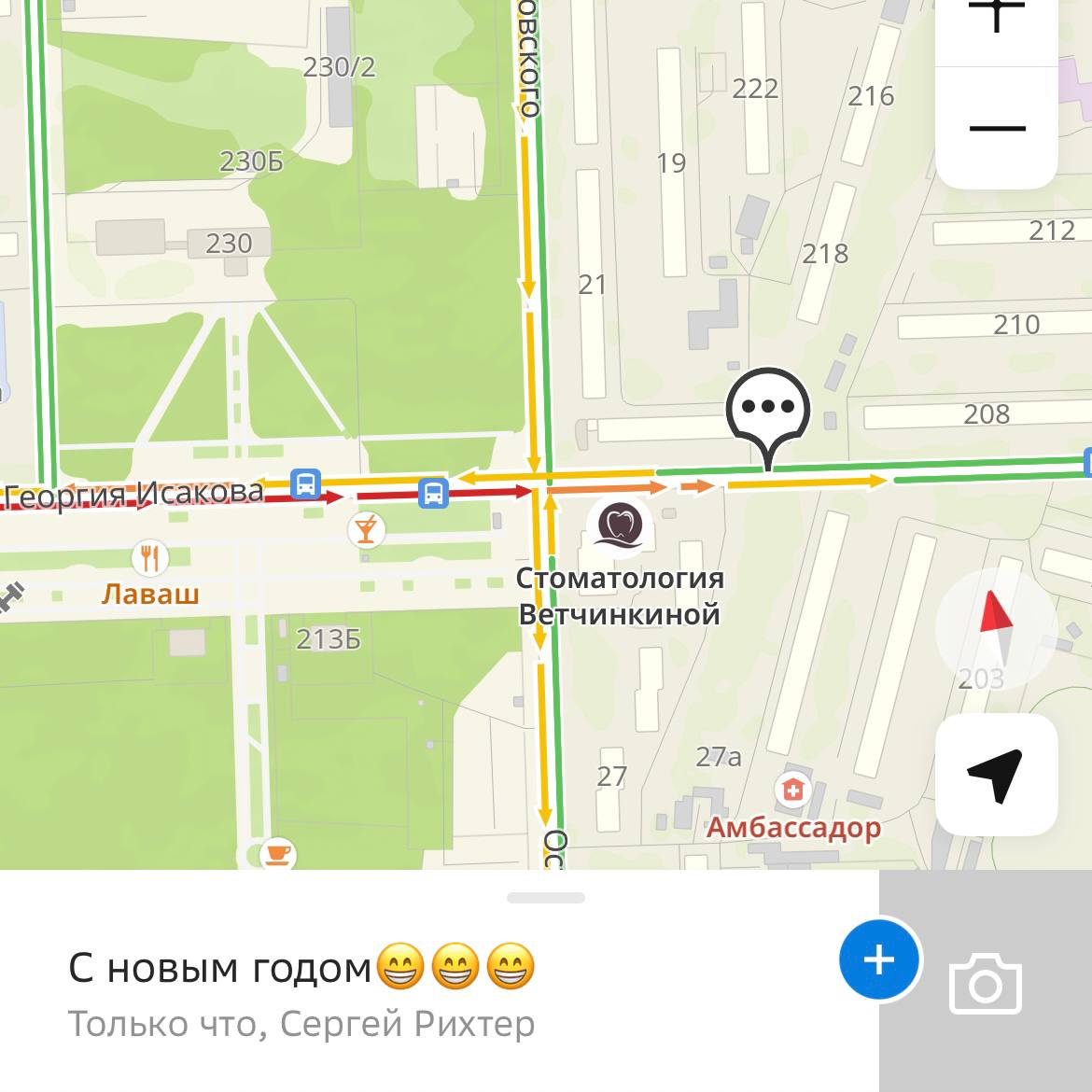Open the Амбассадор place marker
Screen dimensions: 1092x1092
pos(793,791)
